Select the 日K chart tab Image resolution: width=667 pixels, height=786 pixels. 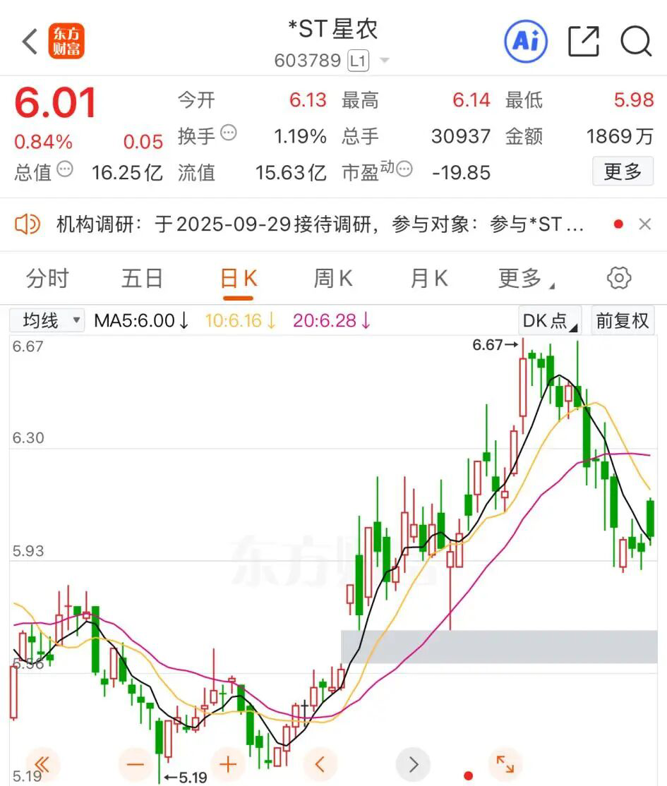[238, 278]
